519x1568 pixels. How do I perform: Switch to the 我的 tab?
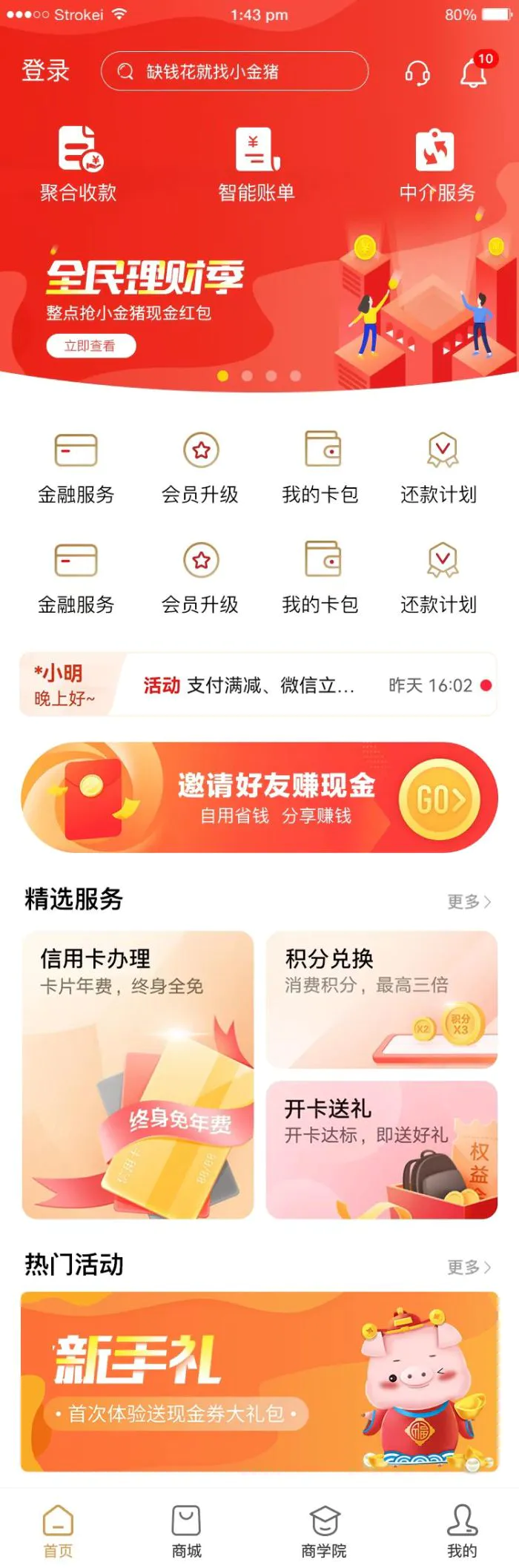click(x=461, y=1530)
